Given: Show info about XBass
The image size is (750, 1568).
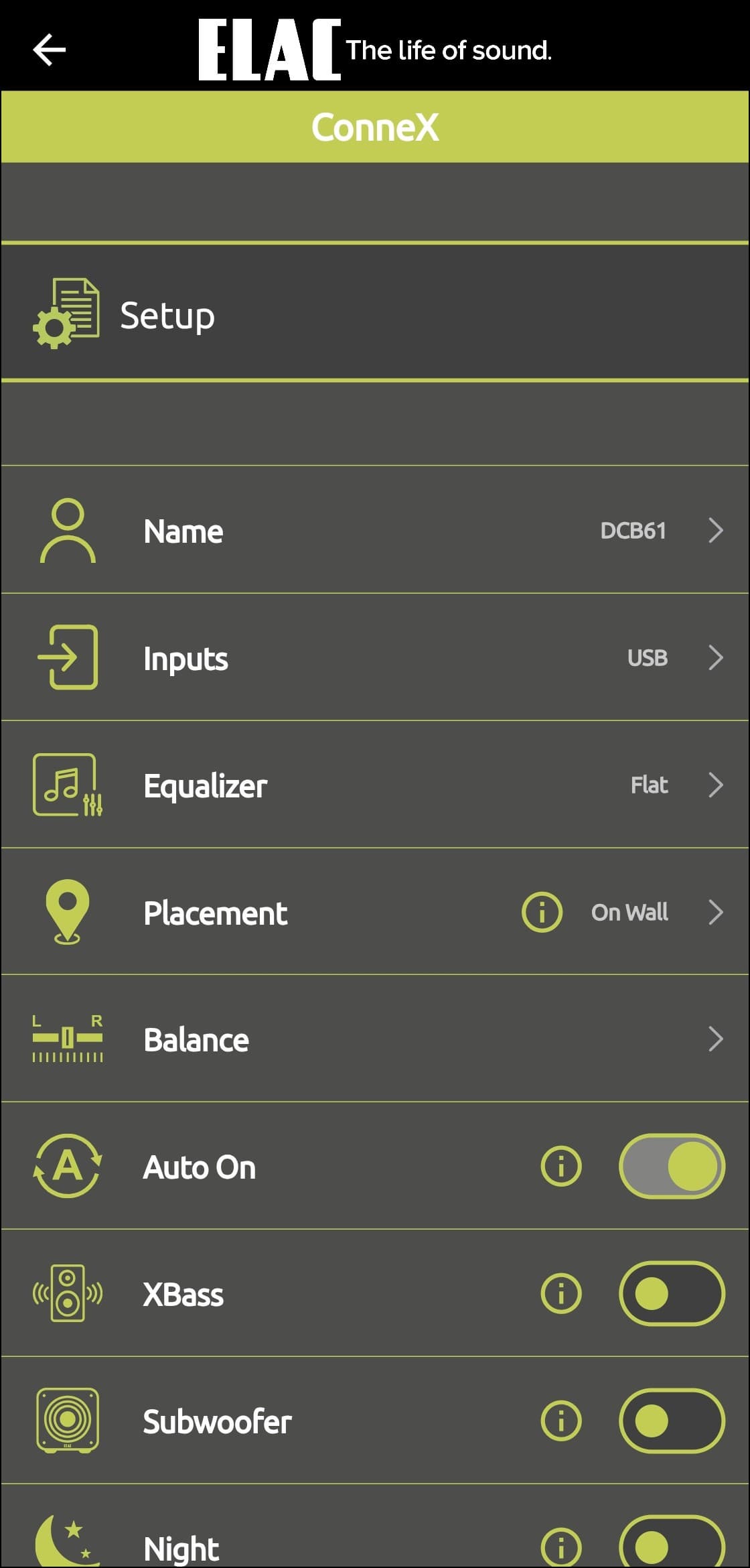Looking at the screenshot, I should tap(560, 1294).
